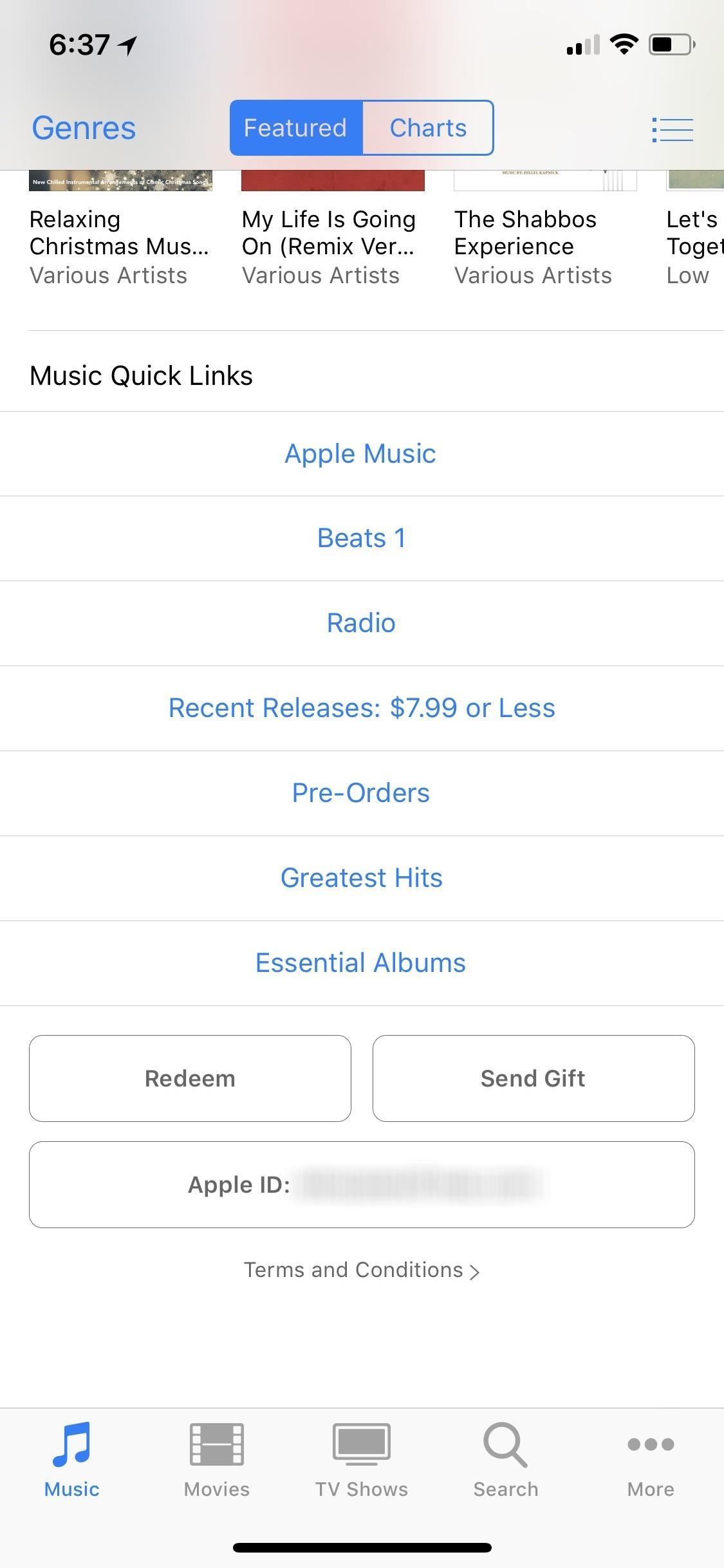Image resolution: width=724 pixels, height=1568 pixels.
Task: Tap the Send Gift button
Action: (534, 1078)
